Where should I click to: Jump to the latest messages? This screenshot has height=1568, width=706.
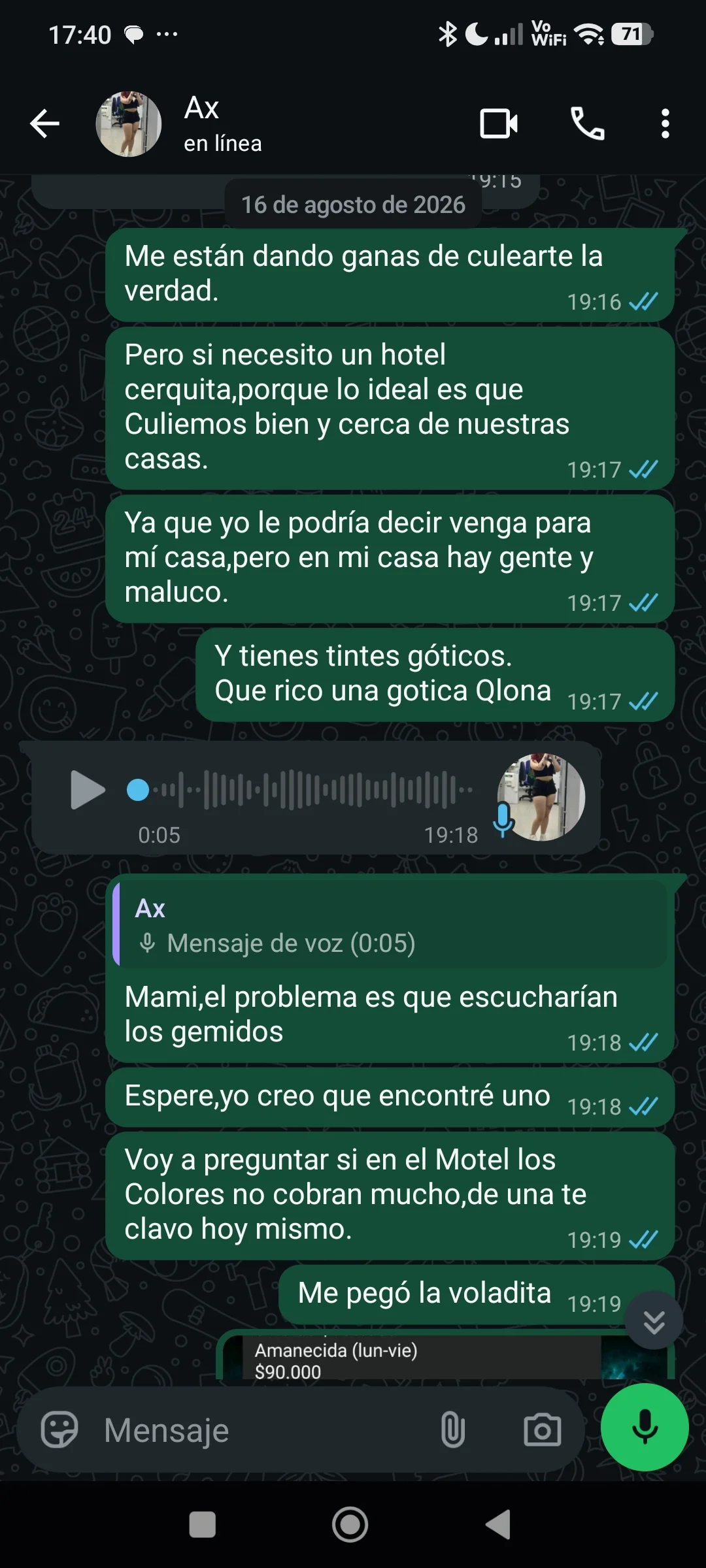654,1320
